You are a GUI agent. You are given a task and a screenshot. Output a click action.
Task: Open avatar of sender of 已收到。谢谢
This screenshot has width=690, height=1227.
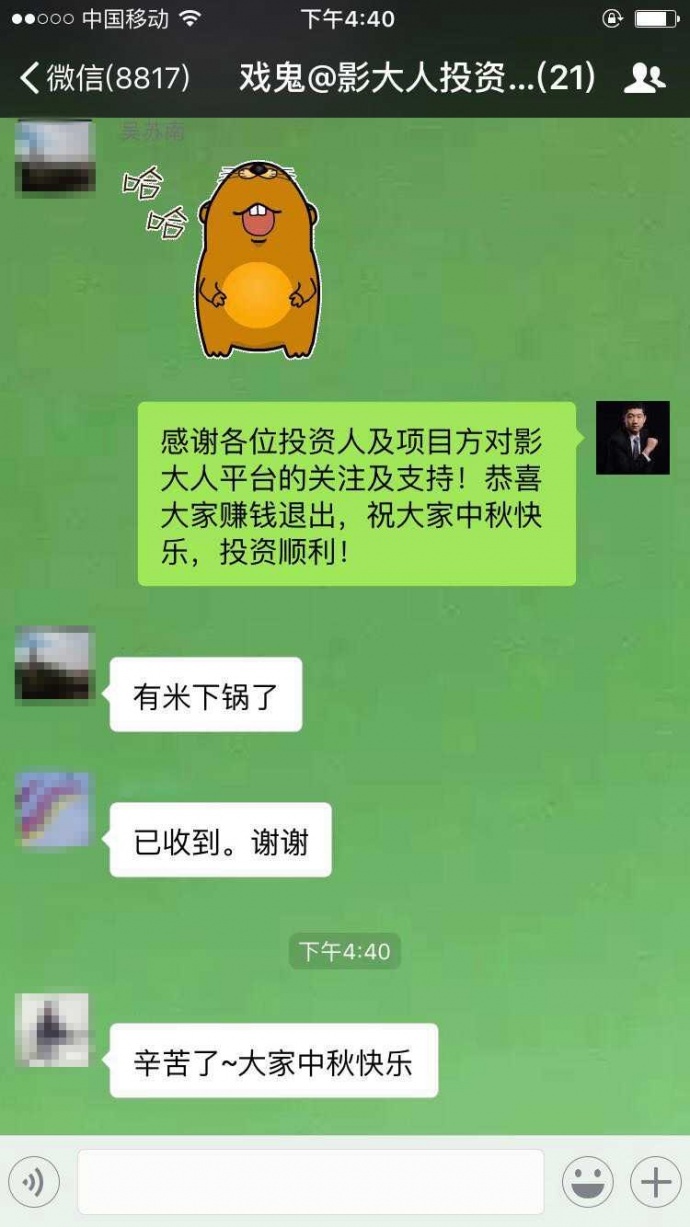coord(55,810)
